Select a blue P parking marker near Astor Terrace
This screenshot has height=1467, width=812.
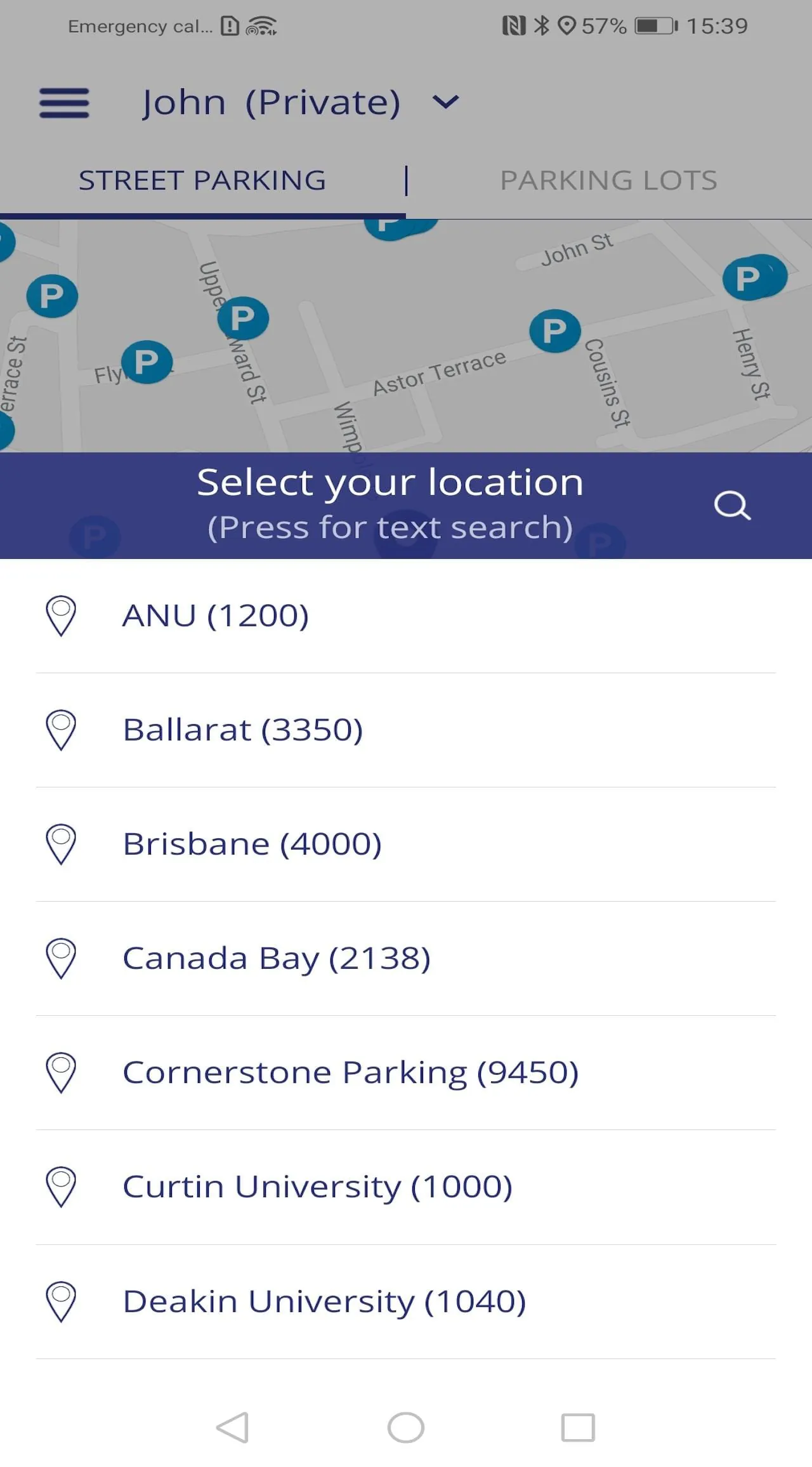555,330
